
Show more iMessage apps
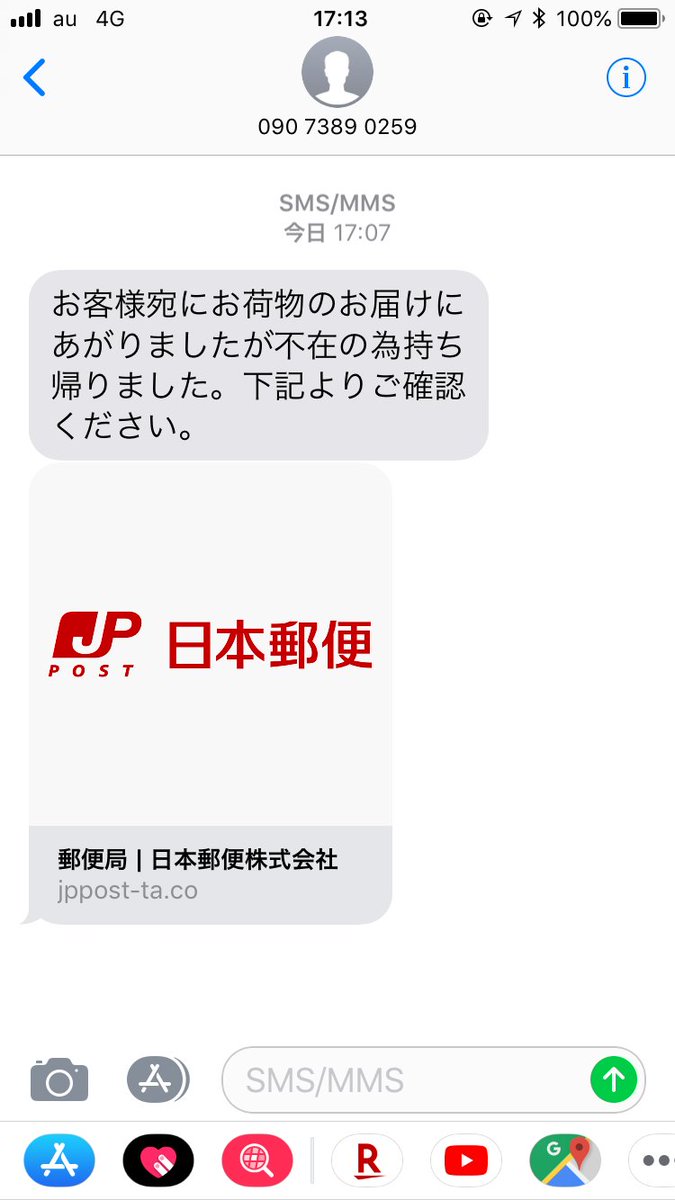655,1161
